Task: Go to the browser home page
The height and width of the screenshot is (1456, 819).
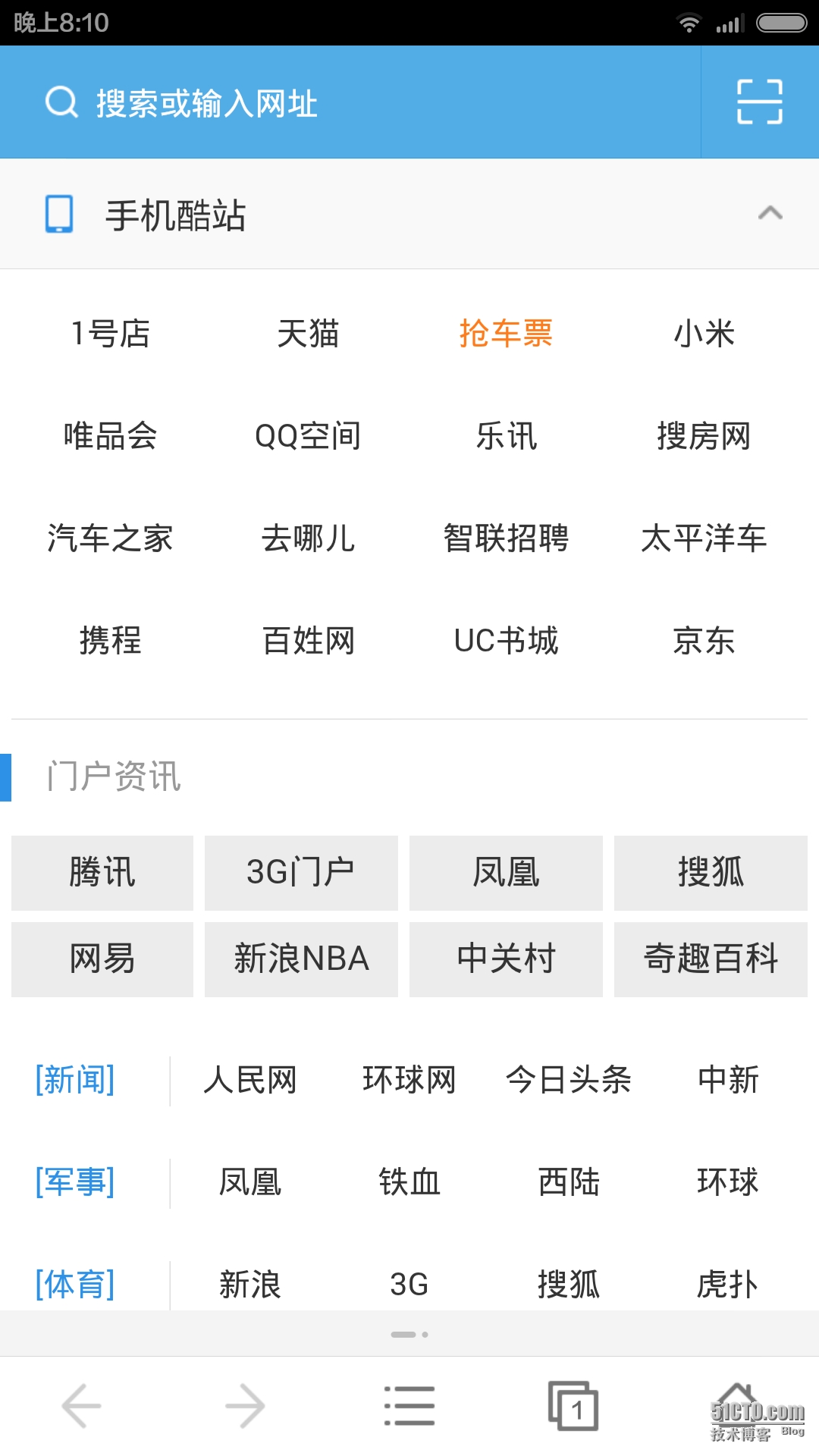Action: (x=737, y=1404)
